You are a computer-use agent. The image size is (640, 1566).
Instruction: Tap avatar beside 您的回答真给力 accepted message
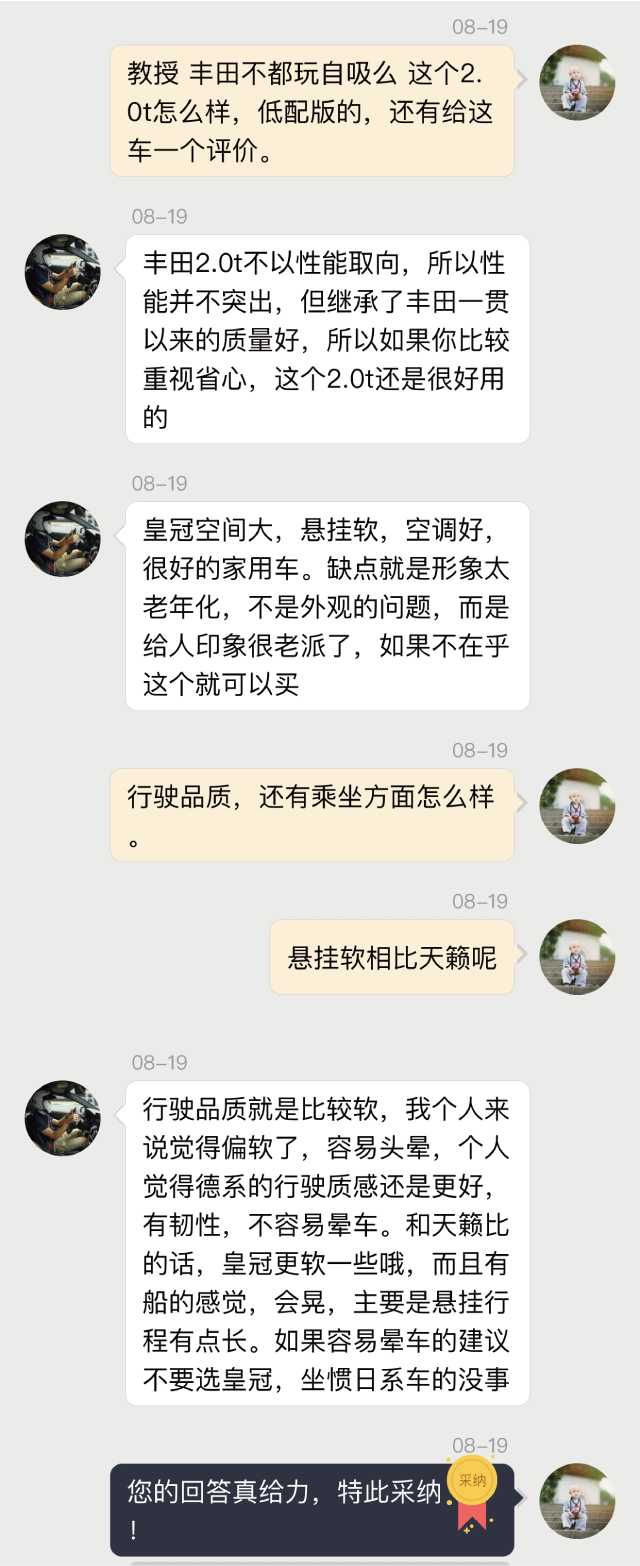(577, 1501)
